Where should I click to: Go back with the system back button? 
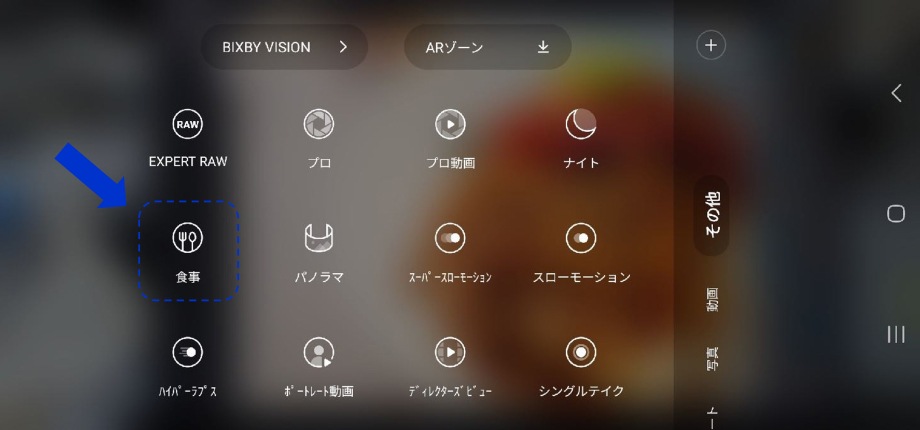896,93
